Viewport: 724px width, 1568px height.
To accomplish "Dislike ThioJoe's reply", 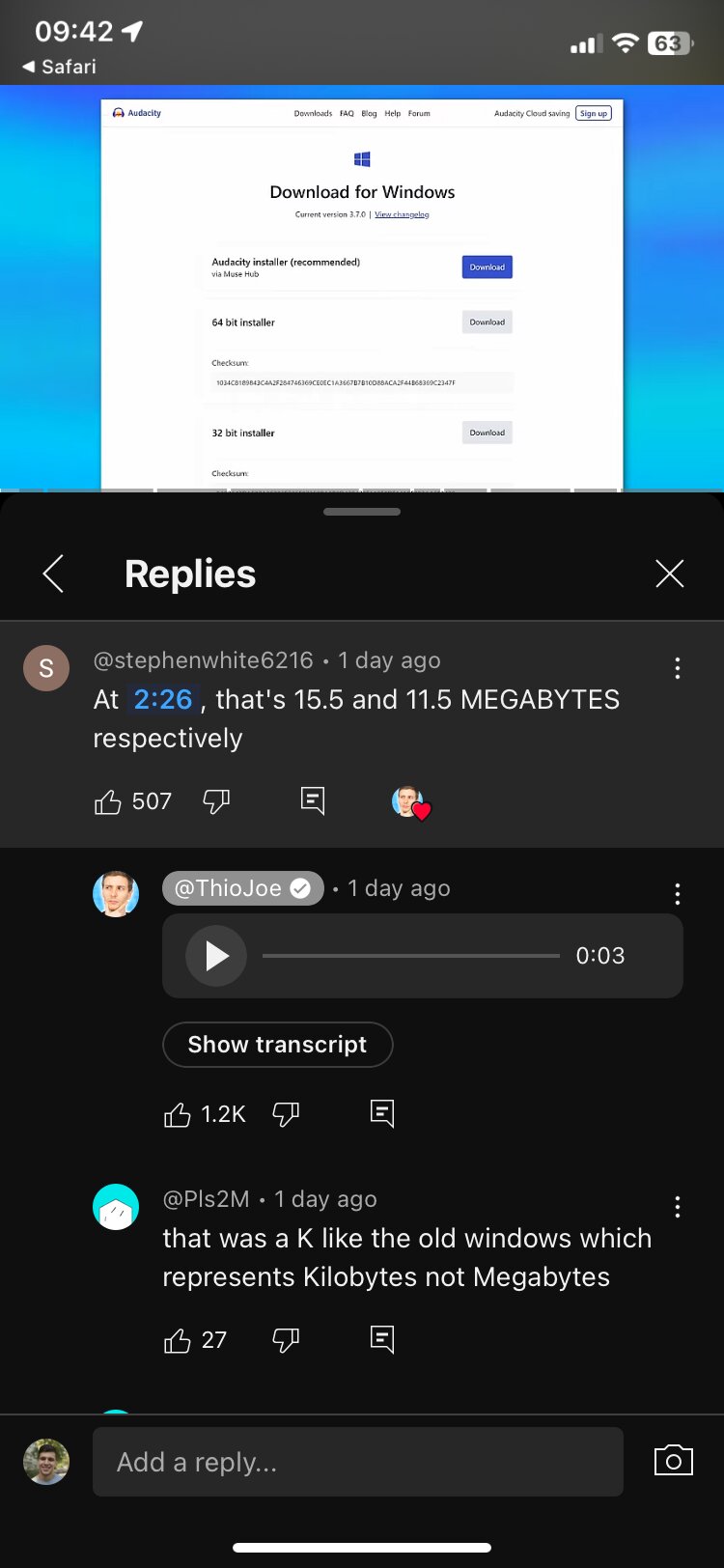I will 286,1114.
